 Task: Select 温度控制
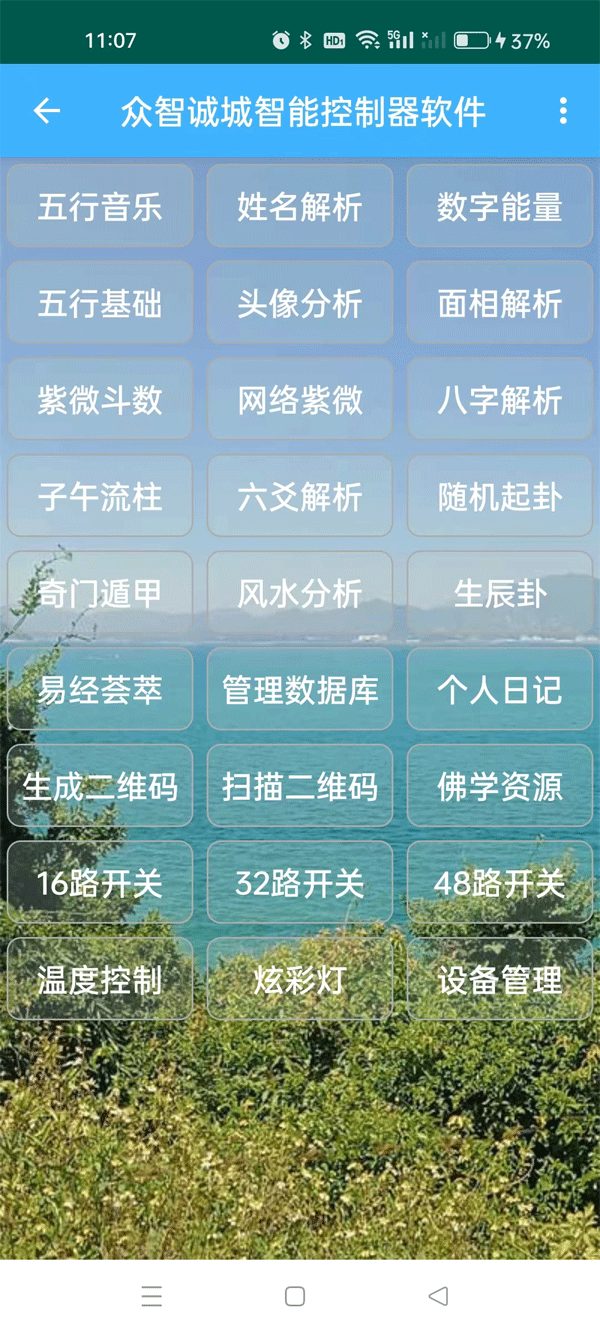[100, 980]
